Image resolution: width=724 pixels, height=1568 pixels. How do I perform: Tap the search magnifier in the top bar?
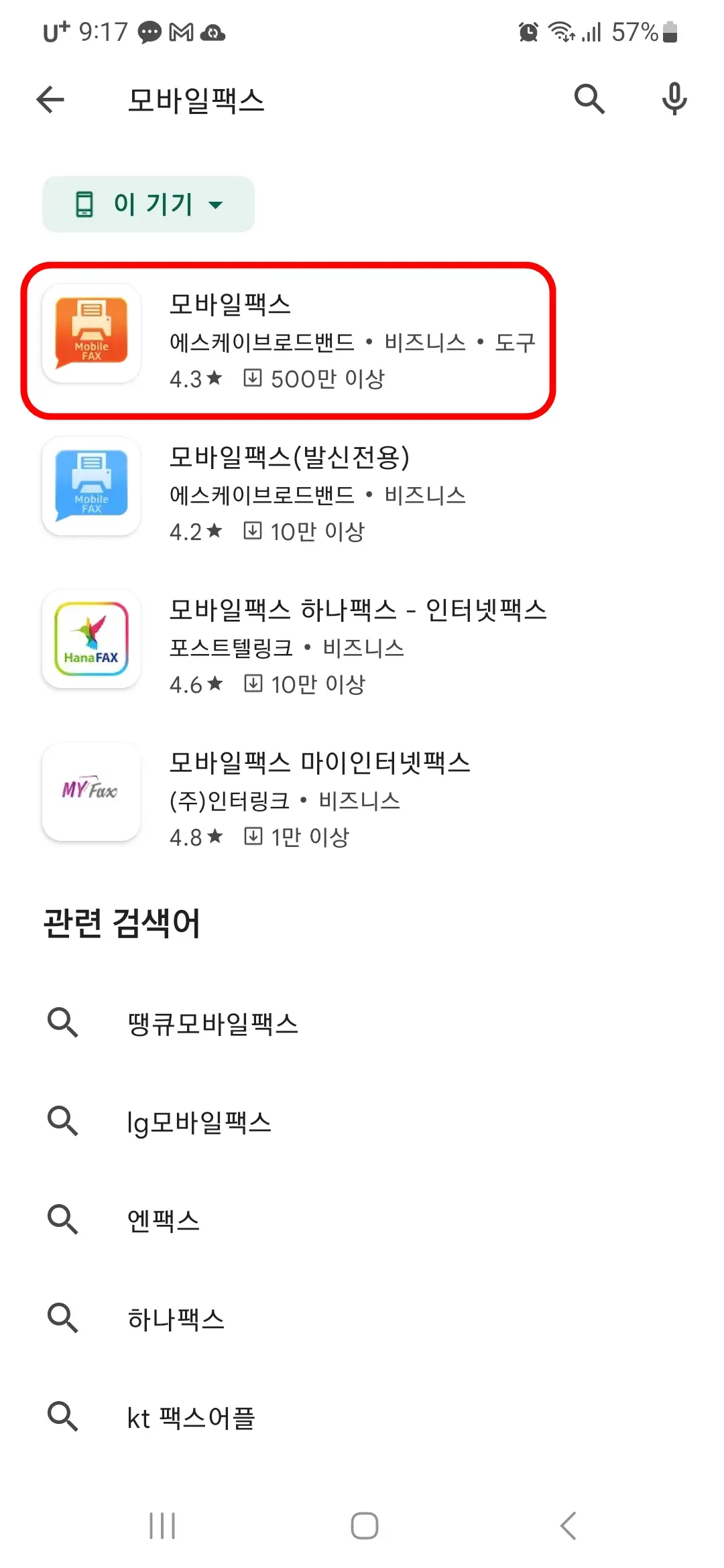[x=589, y=99]
